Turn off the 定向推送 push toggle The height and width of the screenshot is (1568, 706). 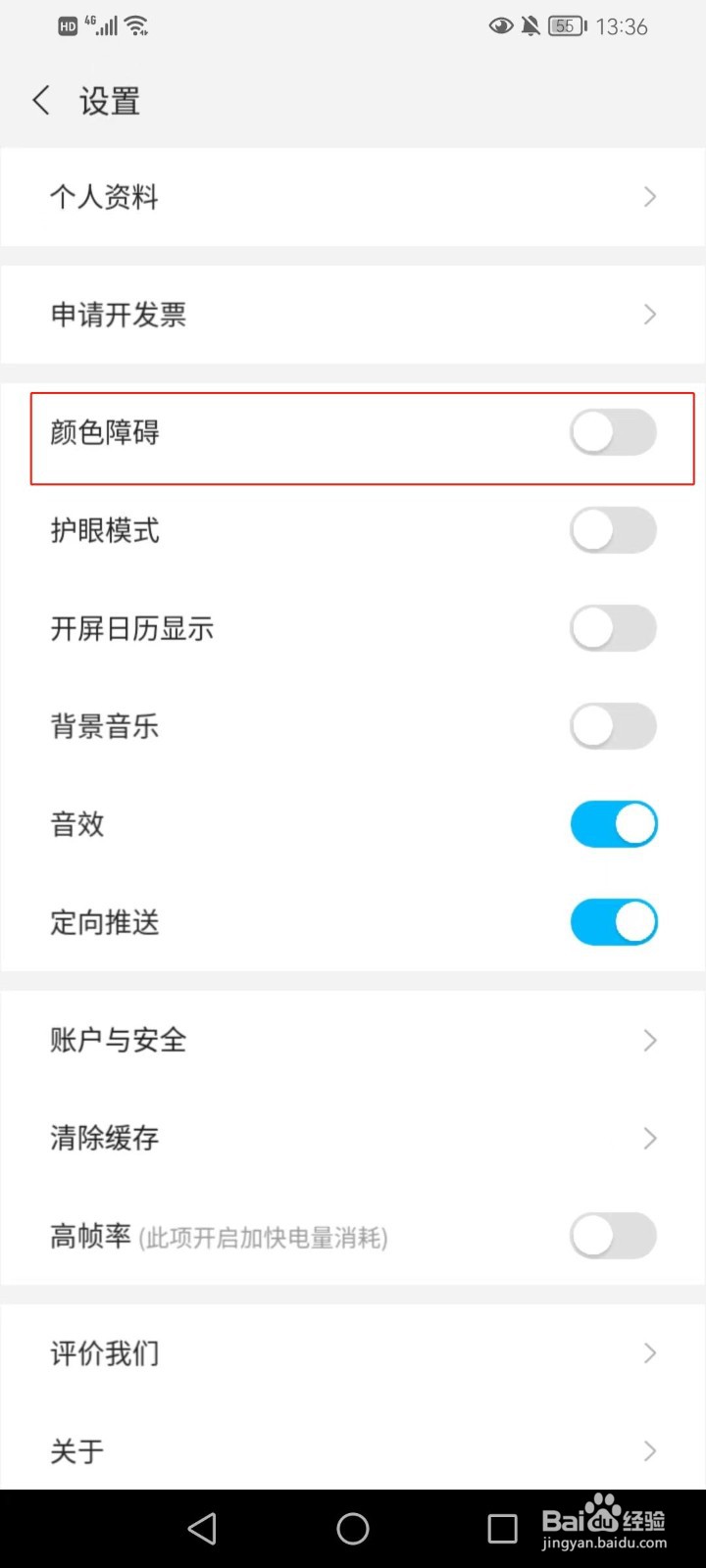(x=613, y=922)
